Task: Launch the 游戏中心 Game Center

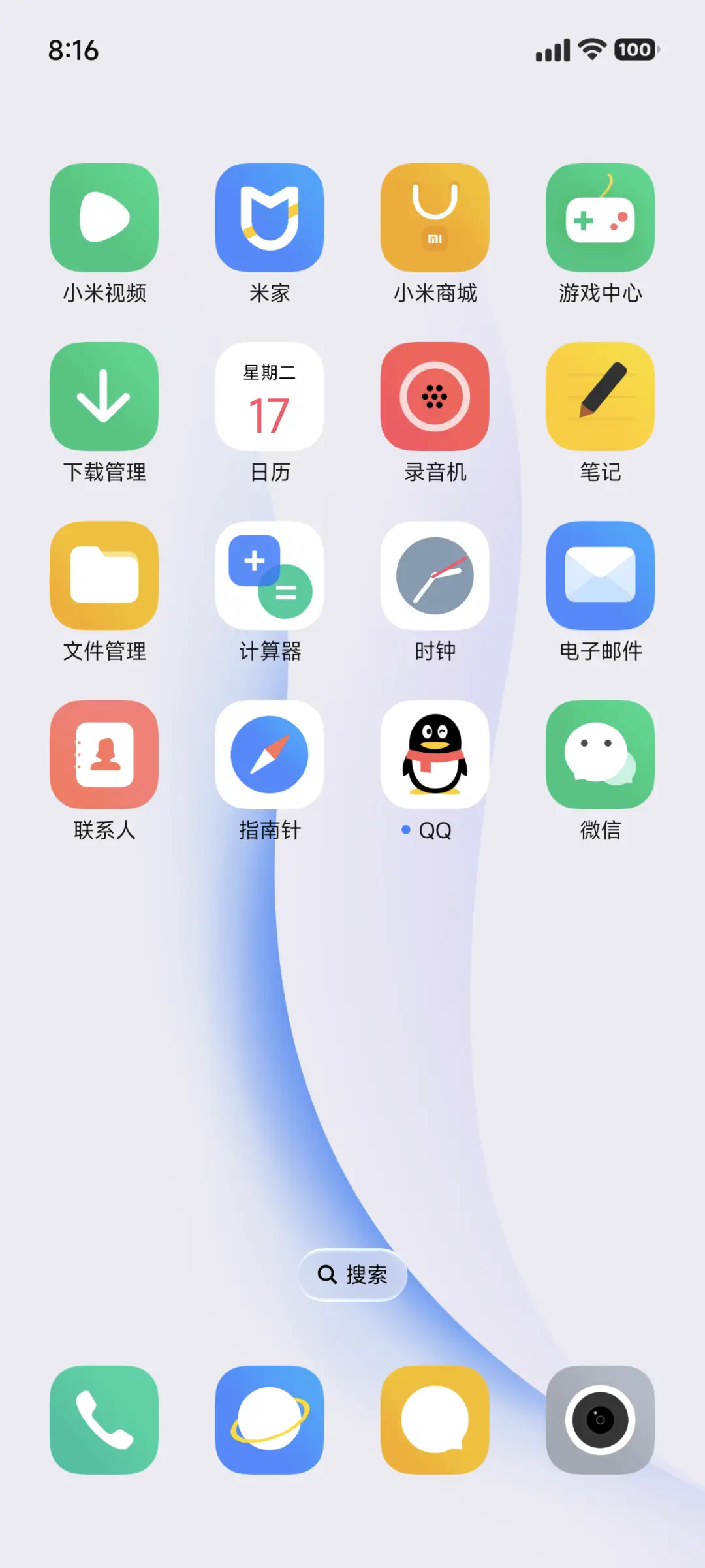Action: click(x=600, y=217)
